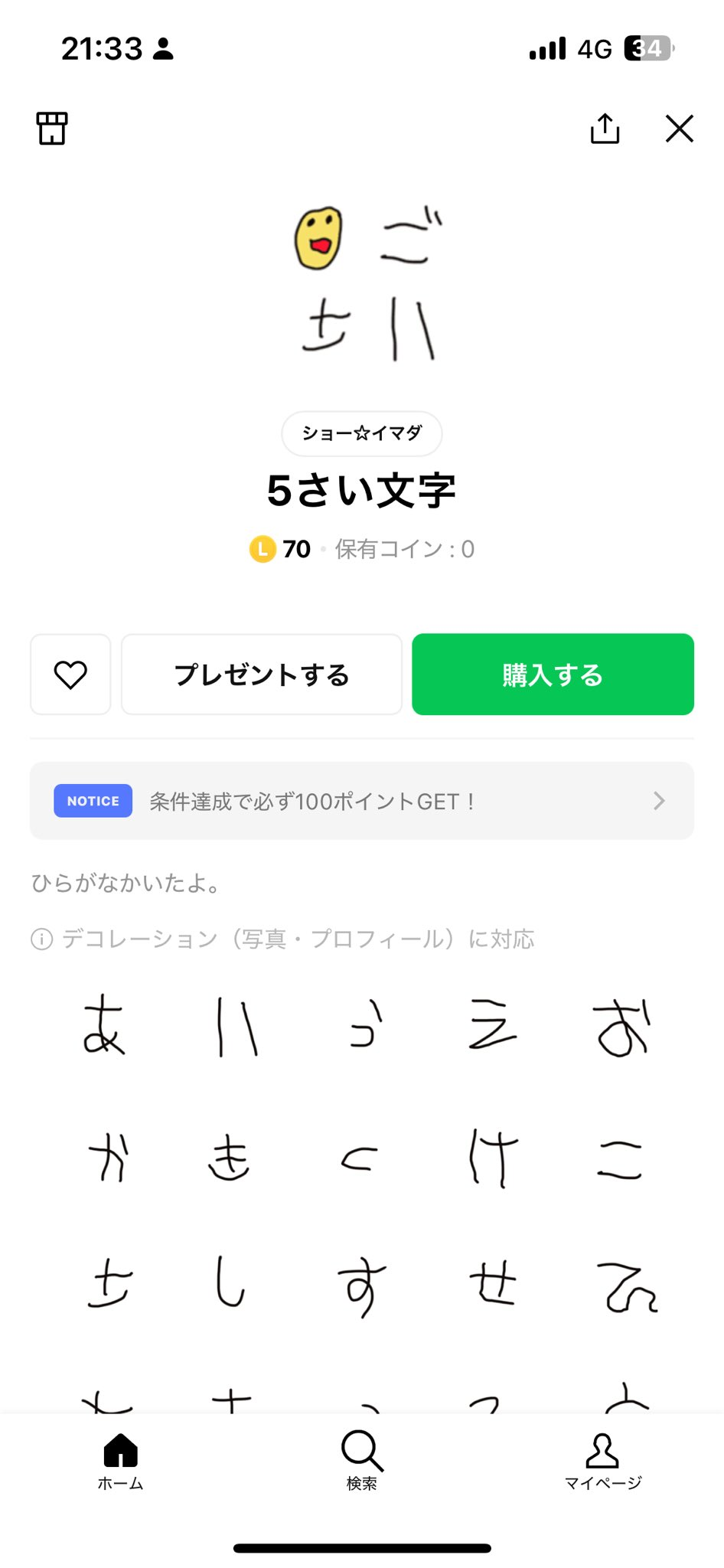Share this sticker set
The height and width of the screenshot is (1568, 724).
[605, 128]
